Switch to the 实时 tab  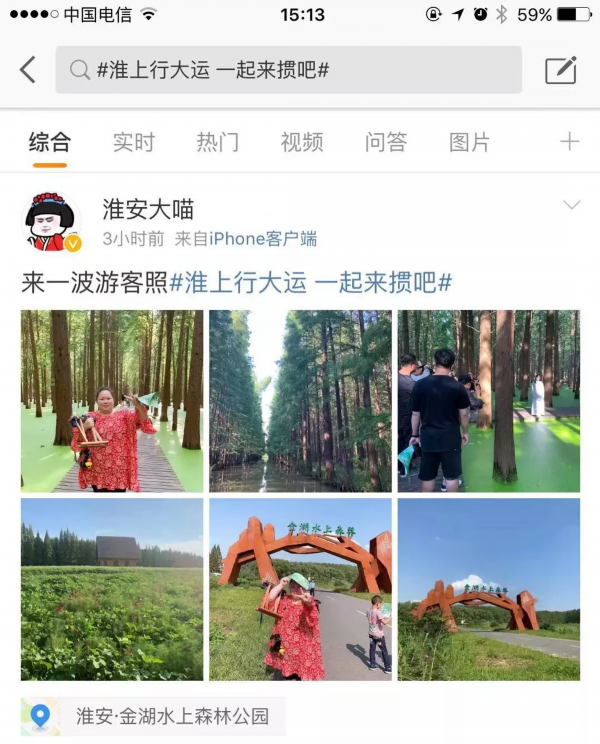coord(134,142)
